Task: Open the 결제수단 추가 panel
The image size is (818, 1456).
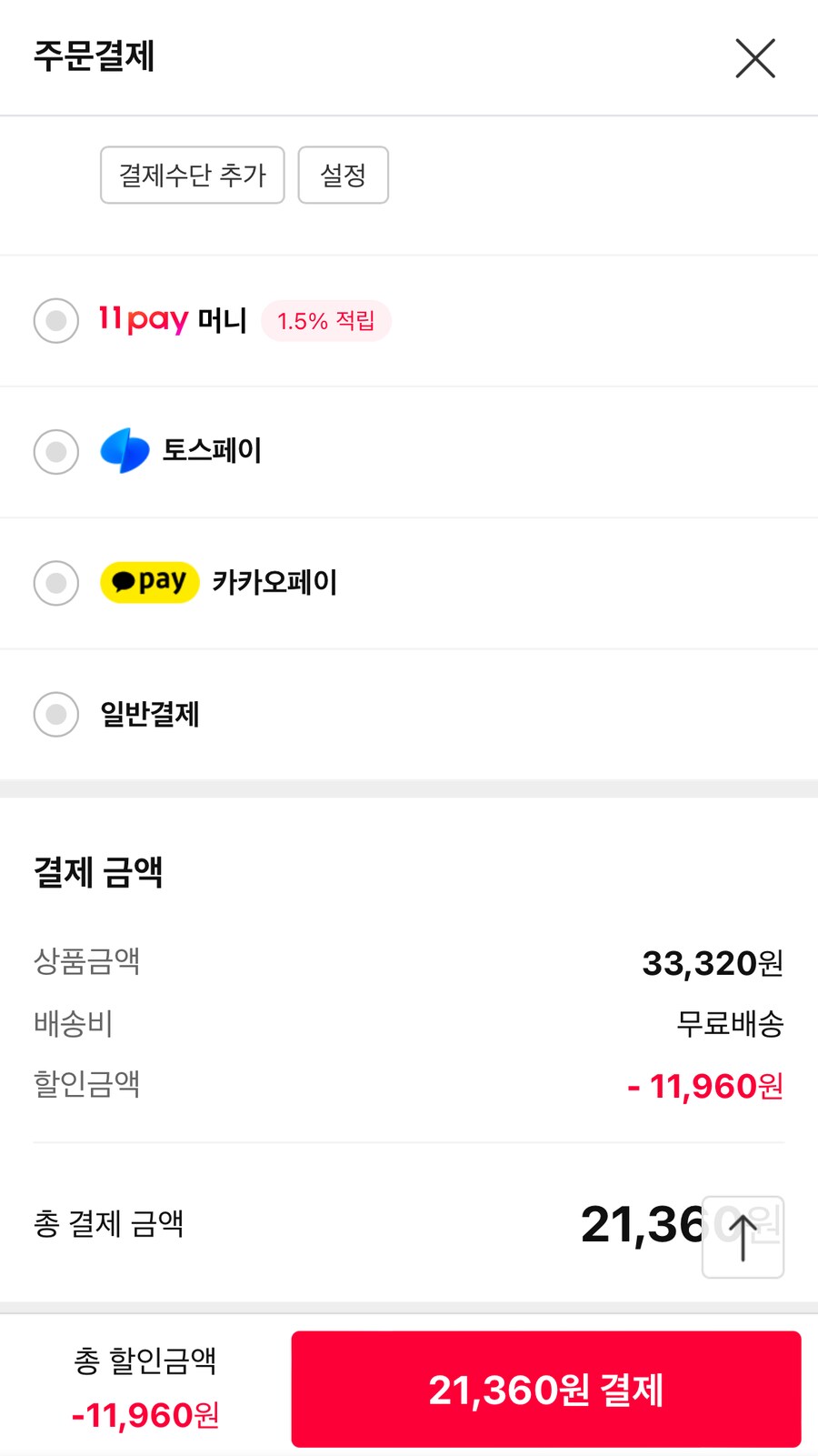Action: click(x=192, y=175)
